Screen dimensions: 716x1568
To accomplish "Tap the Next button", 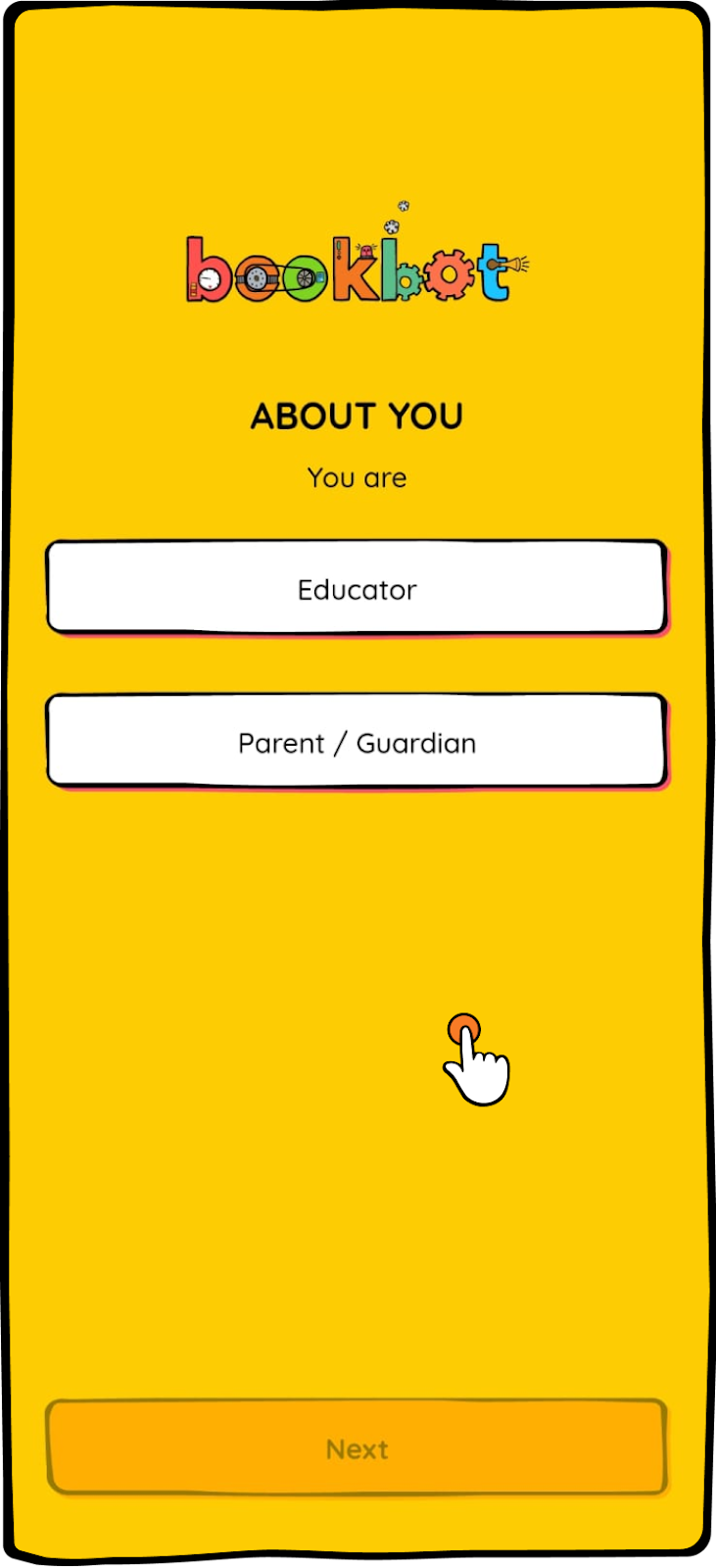I will point(357,1448).
